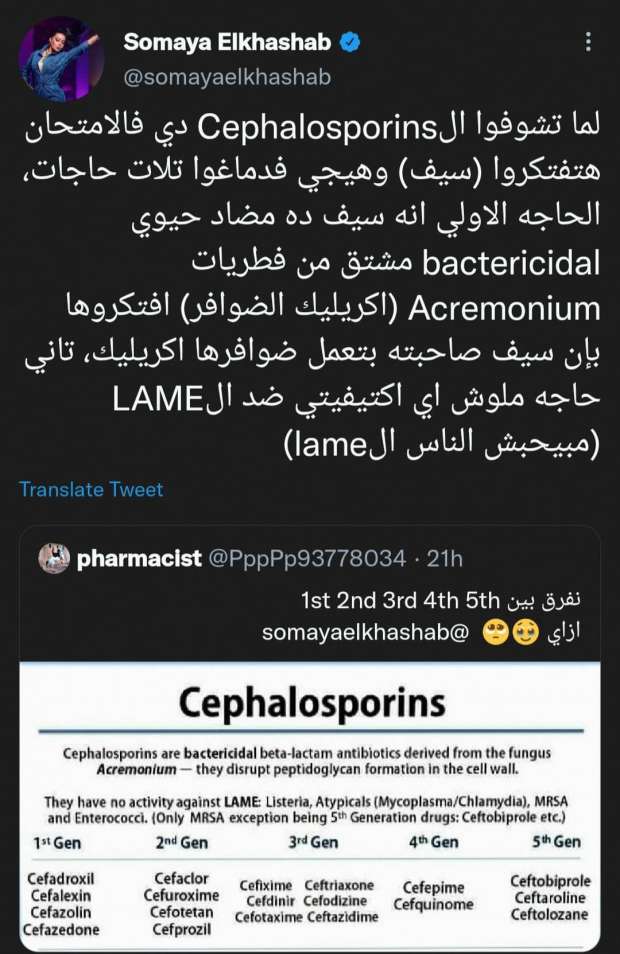Open the tweet's overflow menu

589,42
